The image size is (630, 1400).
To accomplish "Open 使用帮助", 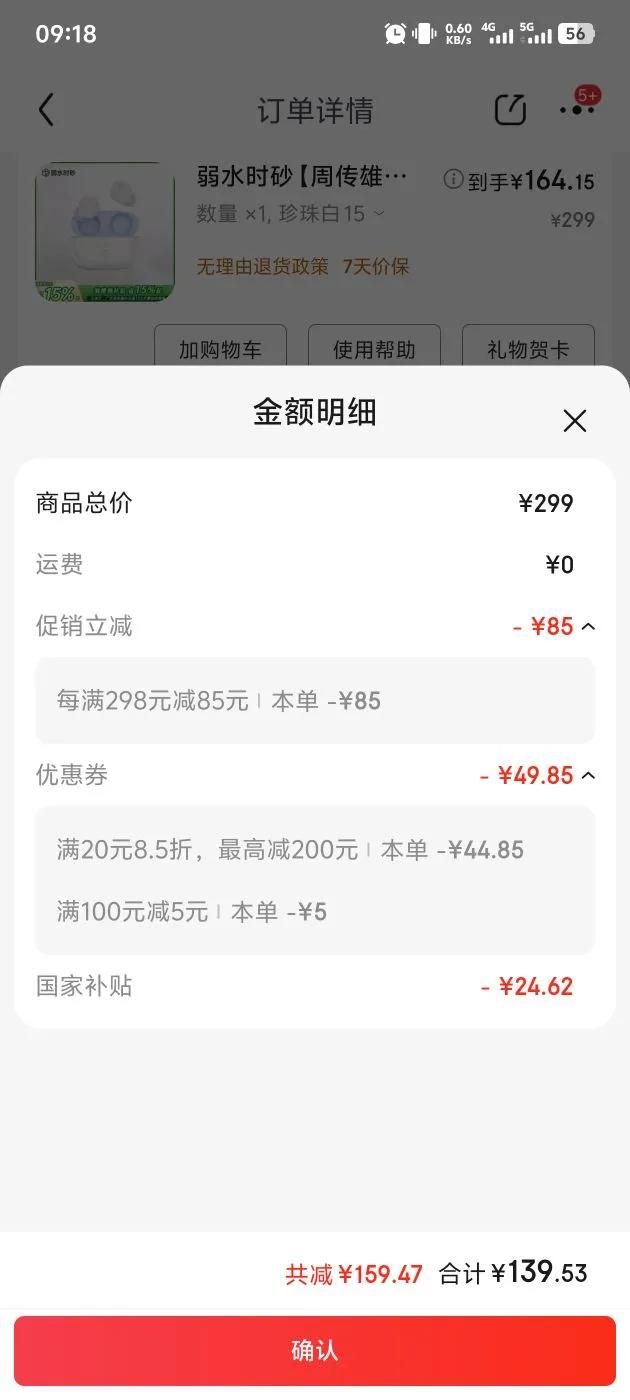I will point(374,348).
